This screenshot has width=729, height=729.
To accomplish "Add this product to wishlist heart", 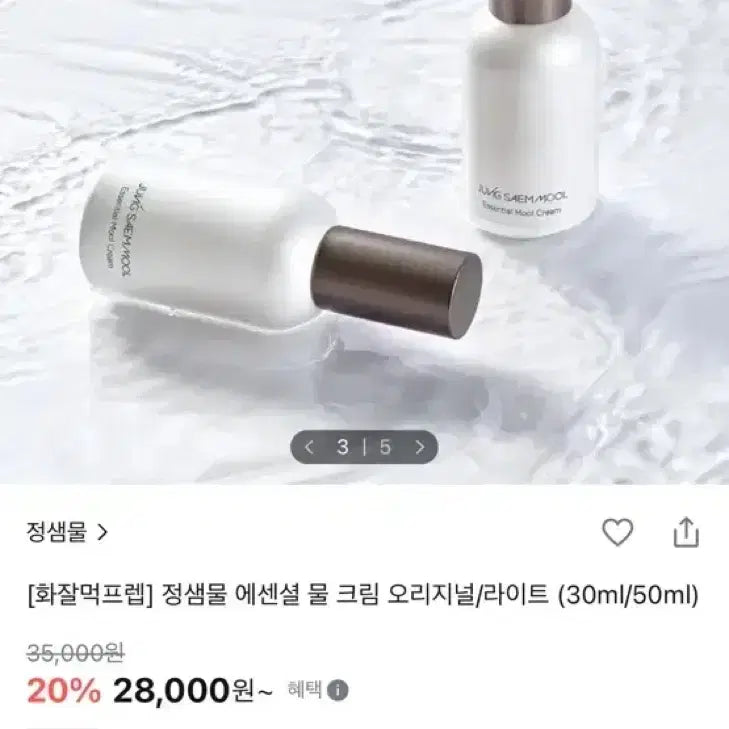I will click(617, 533).
